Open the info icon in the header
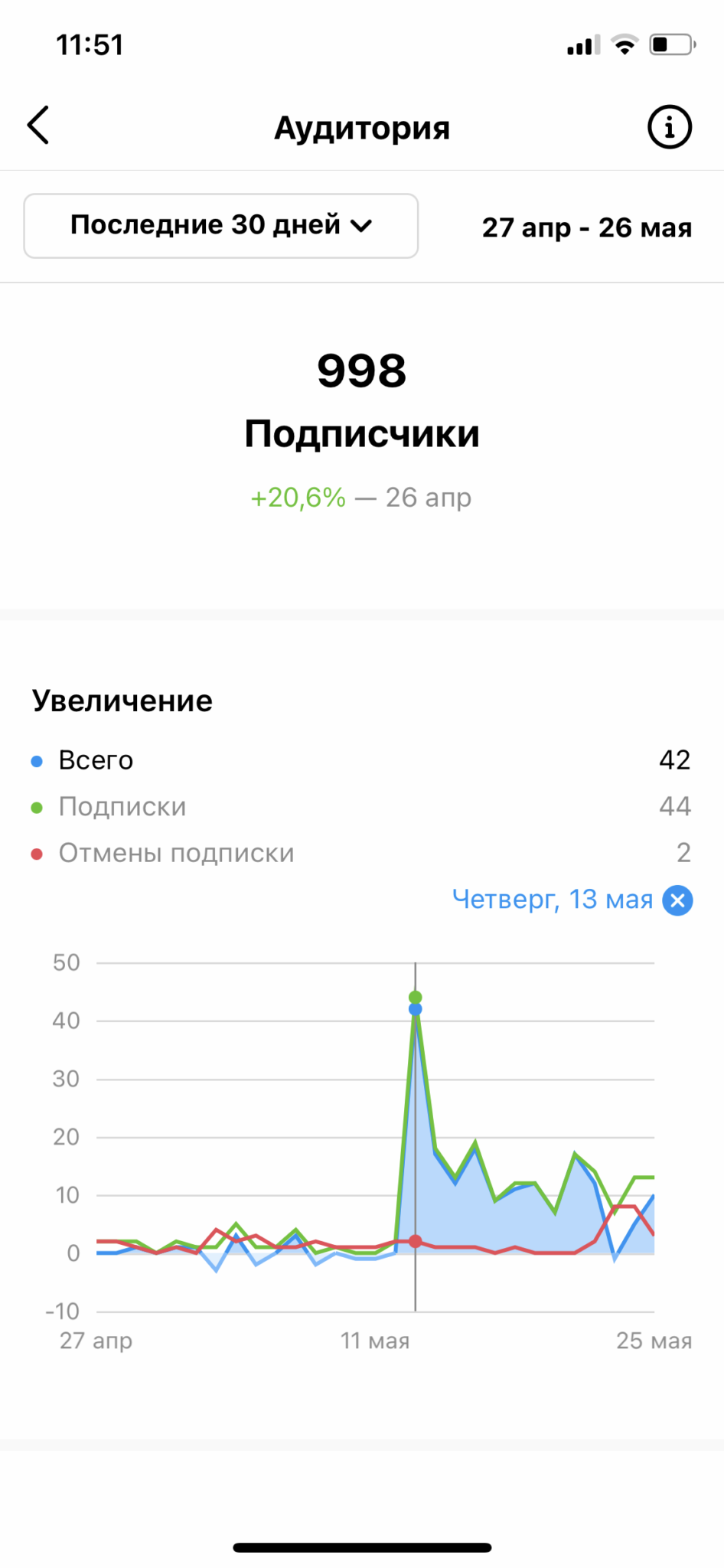The image size is (724, 1568). 670,127
